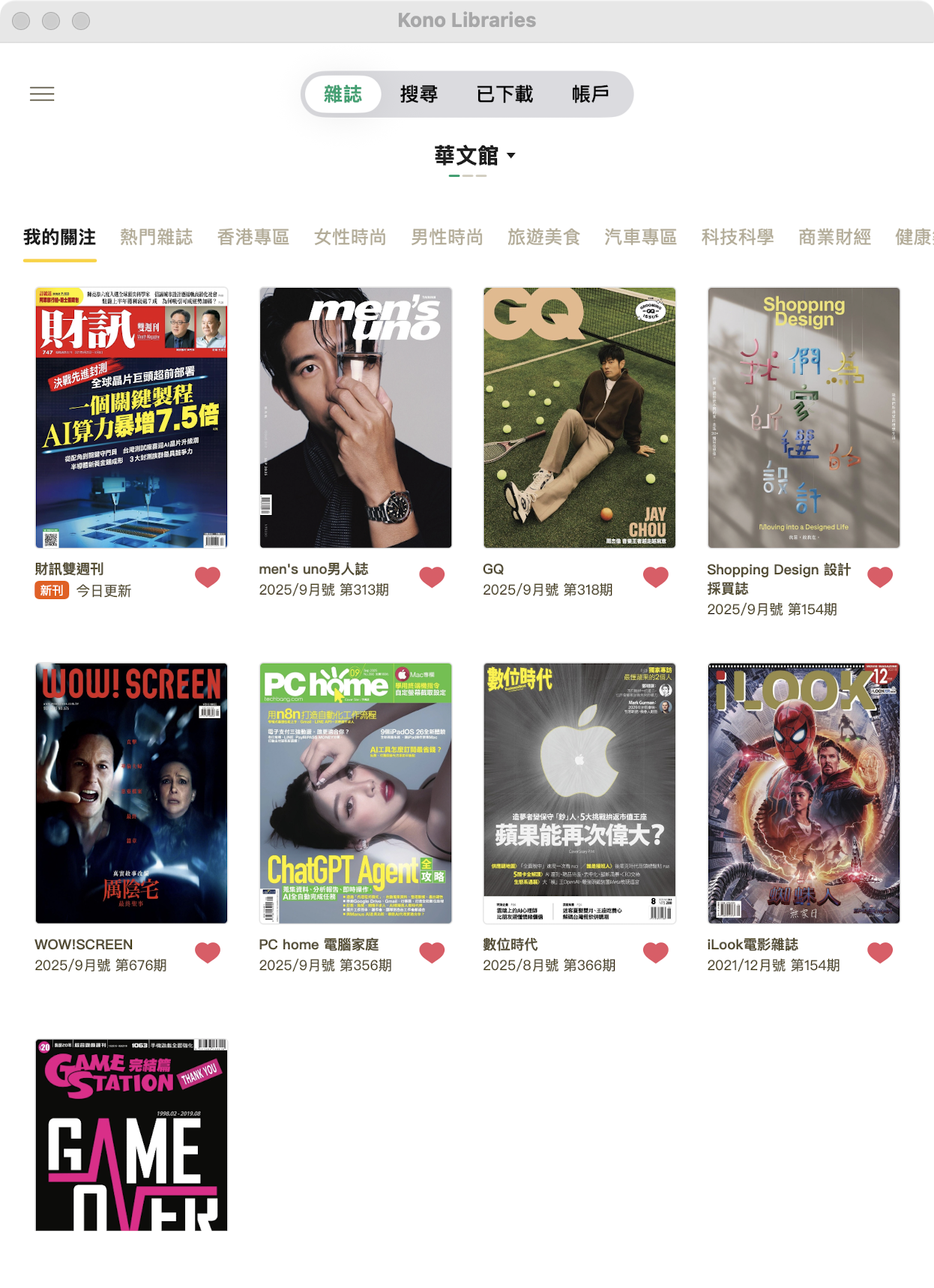934x1288 pixels.
Task: Select the 香港專區 category
Action: coord(253,238)
